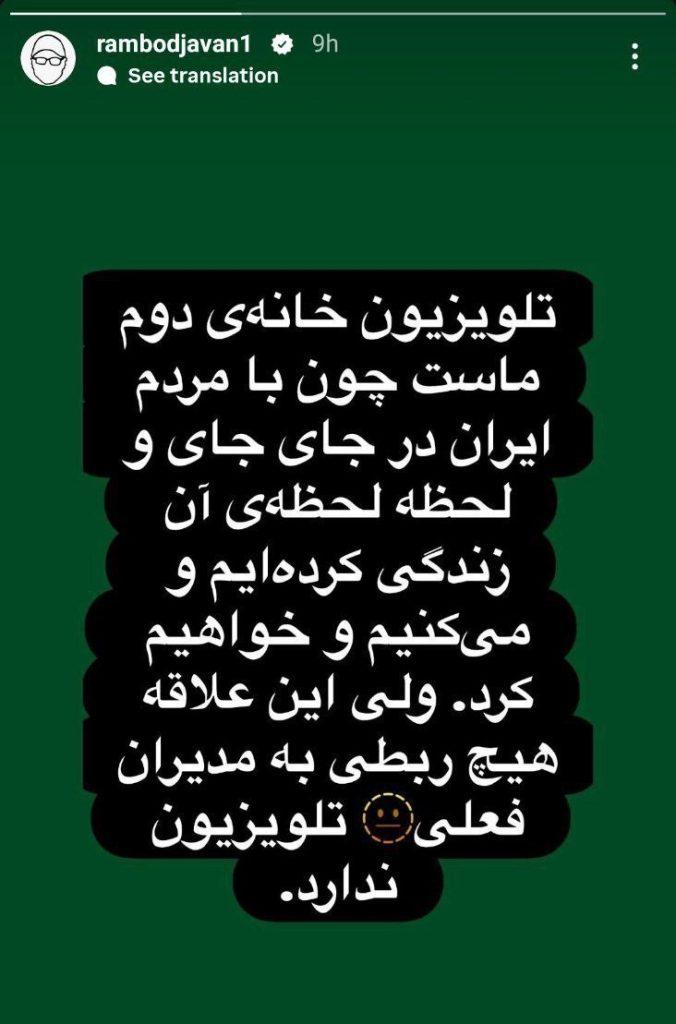Screen dimensions: 676x1024
Task: Open the story overflow menu
Action: point(636,57)
